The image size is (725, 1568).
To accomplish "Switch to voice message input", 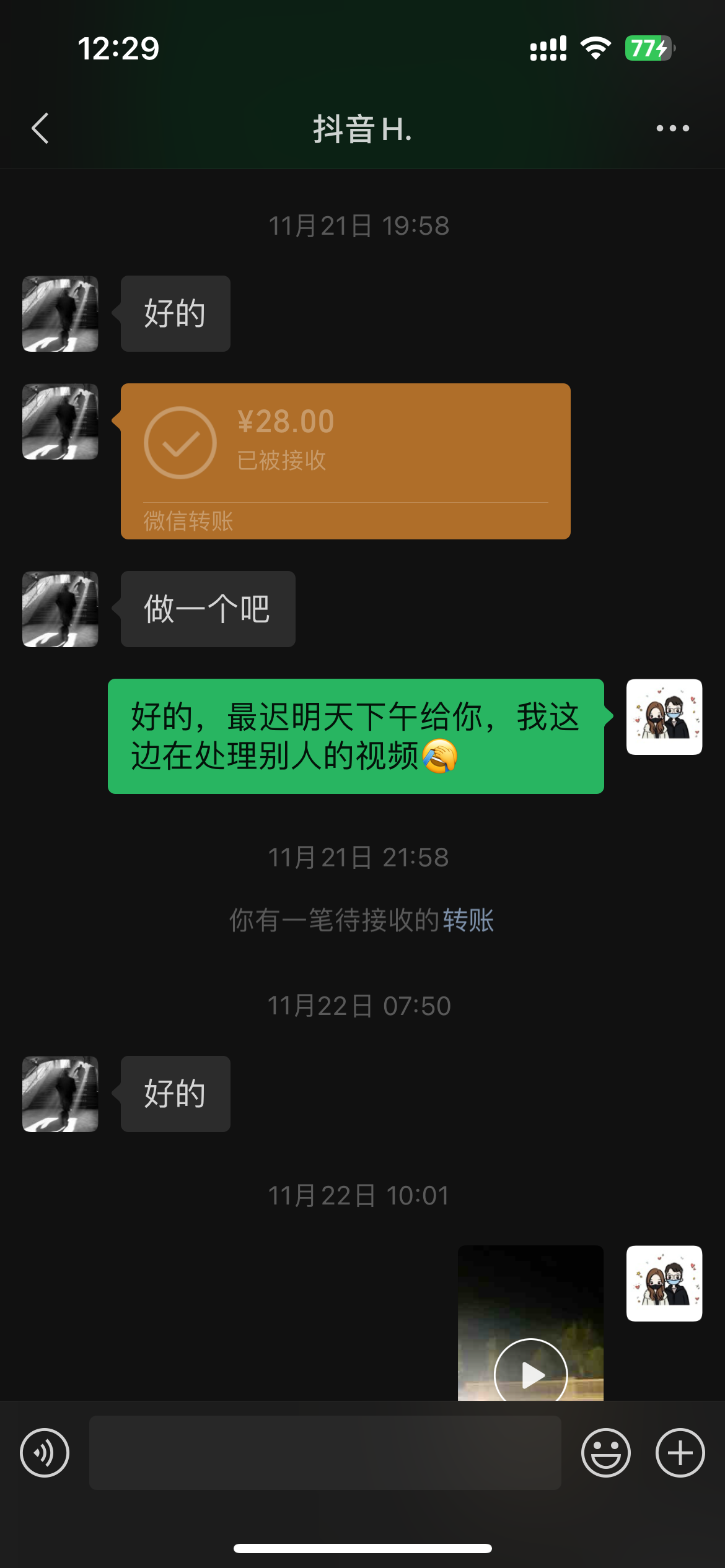I will [x=45, y=1453].
